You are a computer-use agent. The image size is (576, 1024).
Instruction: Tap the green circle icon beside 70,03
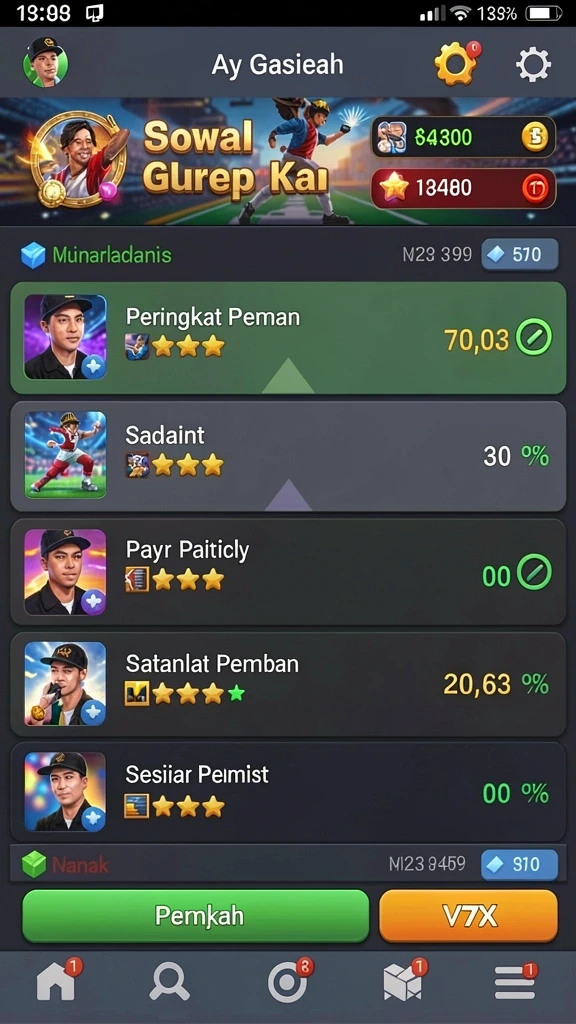pyautogui.click(x=534, y=338)
